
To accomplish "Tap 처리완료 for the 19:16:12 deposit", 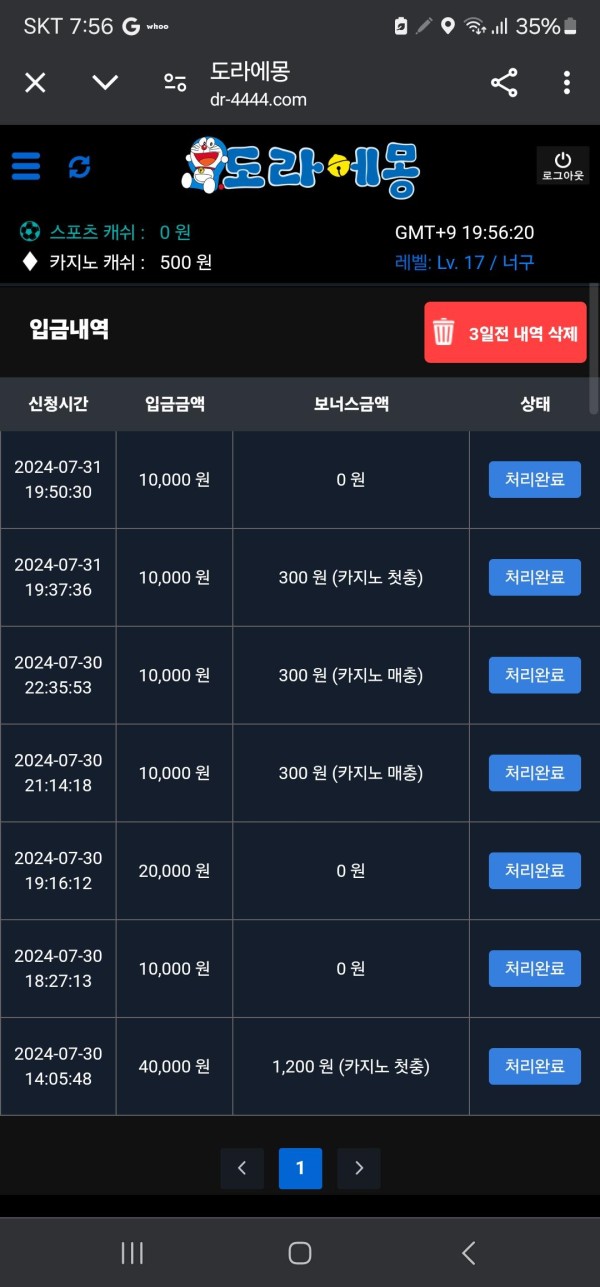I will click(534, 871).
